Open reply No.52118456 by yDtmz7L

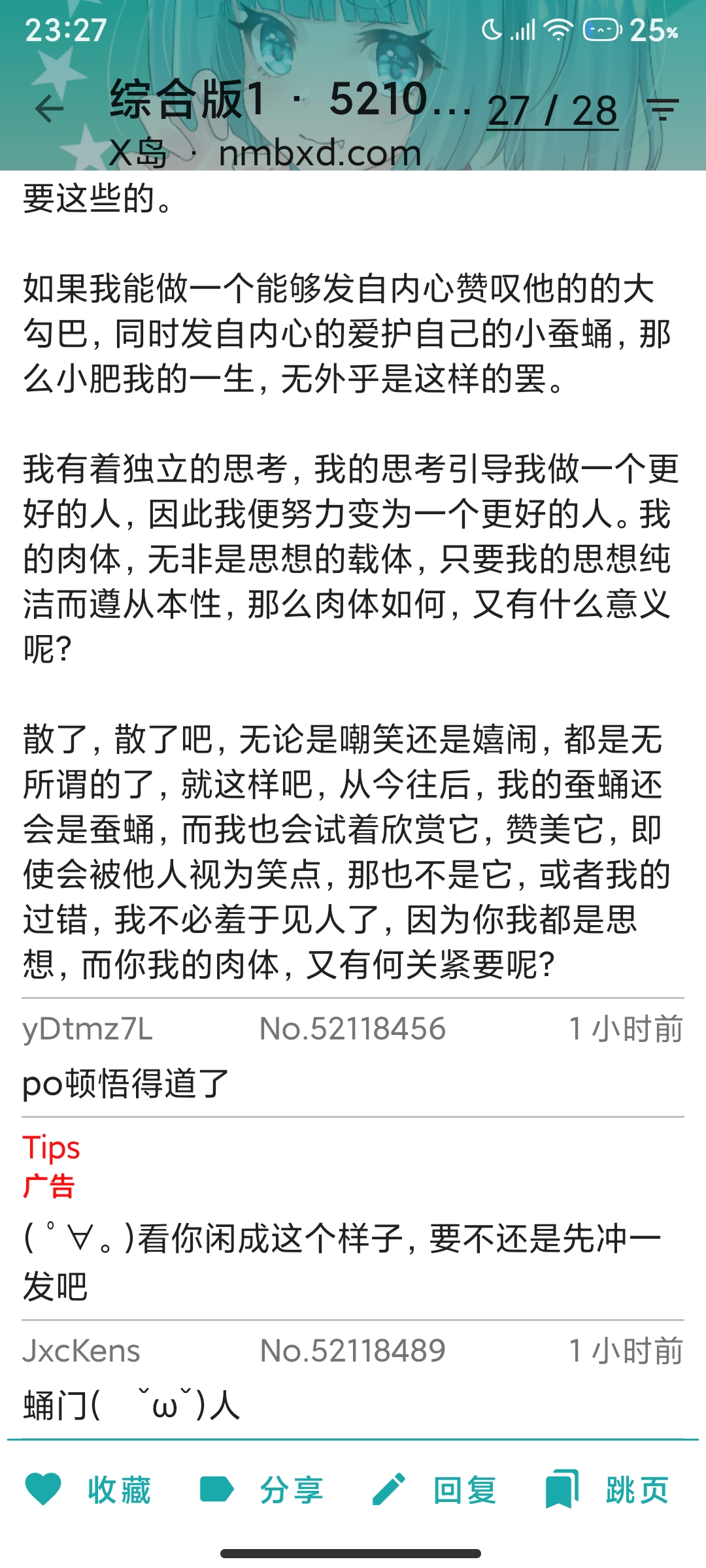coord(353,1058)
